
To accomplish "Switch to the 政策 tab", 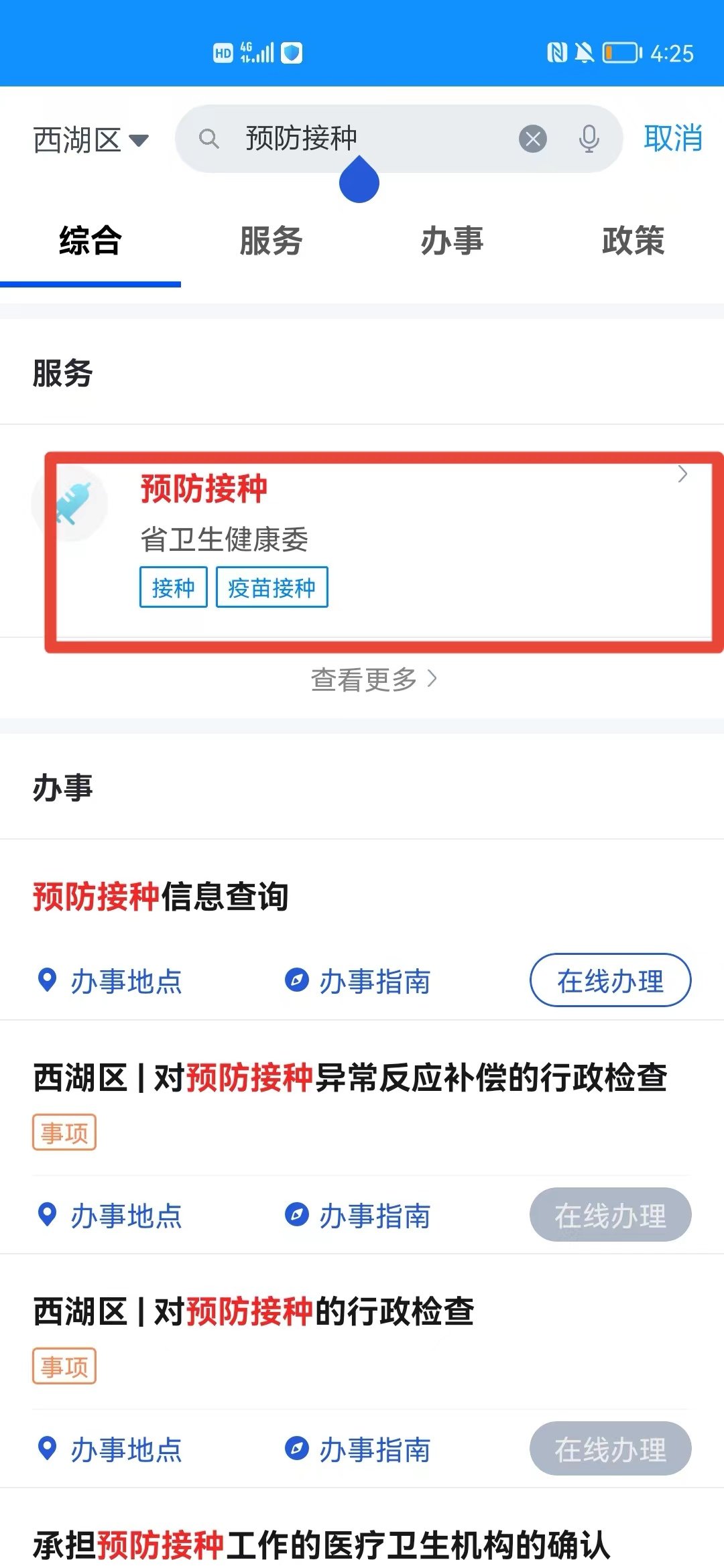I will 633,241.
